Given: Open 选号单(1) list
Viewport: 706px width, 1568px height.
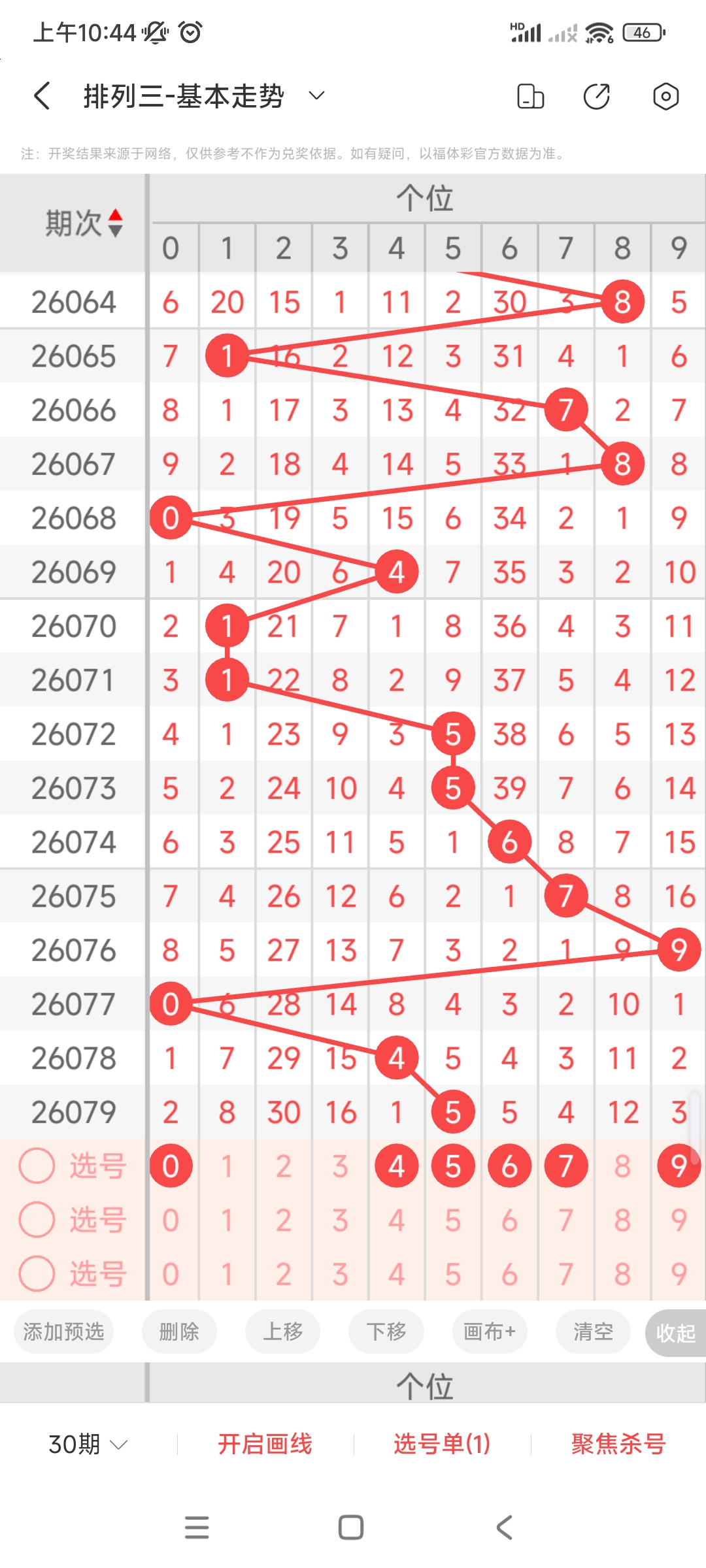Looking at the screenshot, I should 442,1444.
